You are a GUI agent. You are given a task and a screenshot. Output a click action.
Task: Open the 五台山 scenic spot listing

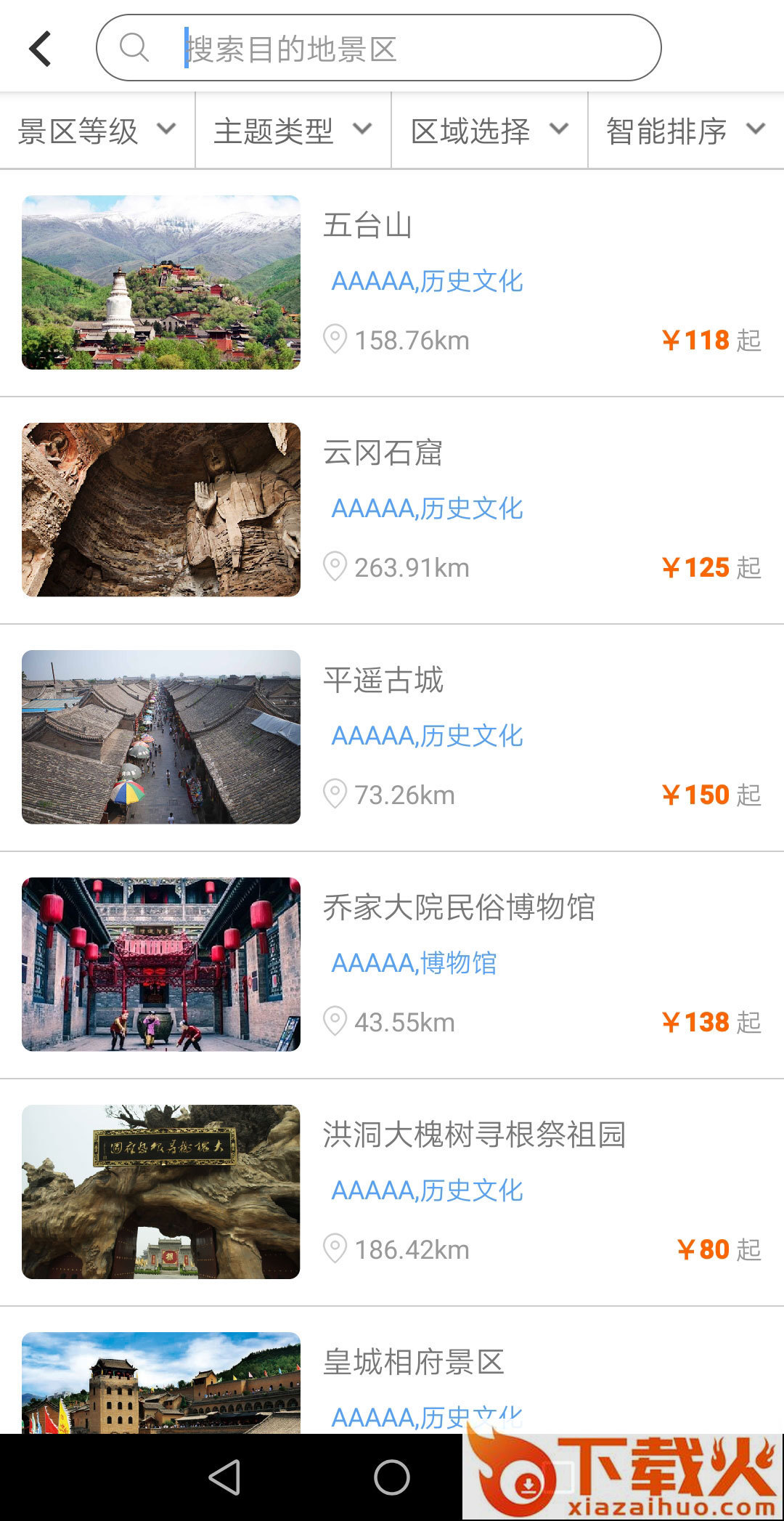pyautogui.click(x=392, y=283)
